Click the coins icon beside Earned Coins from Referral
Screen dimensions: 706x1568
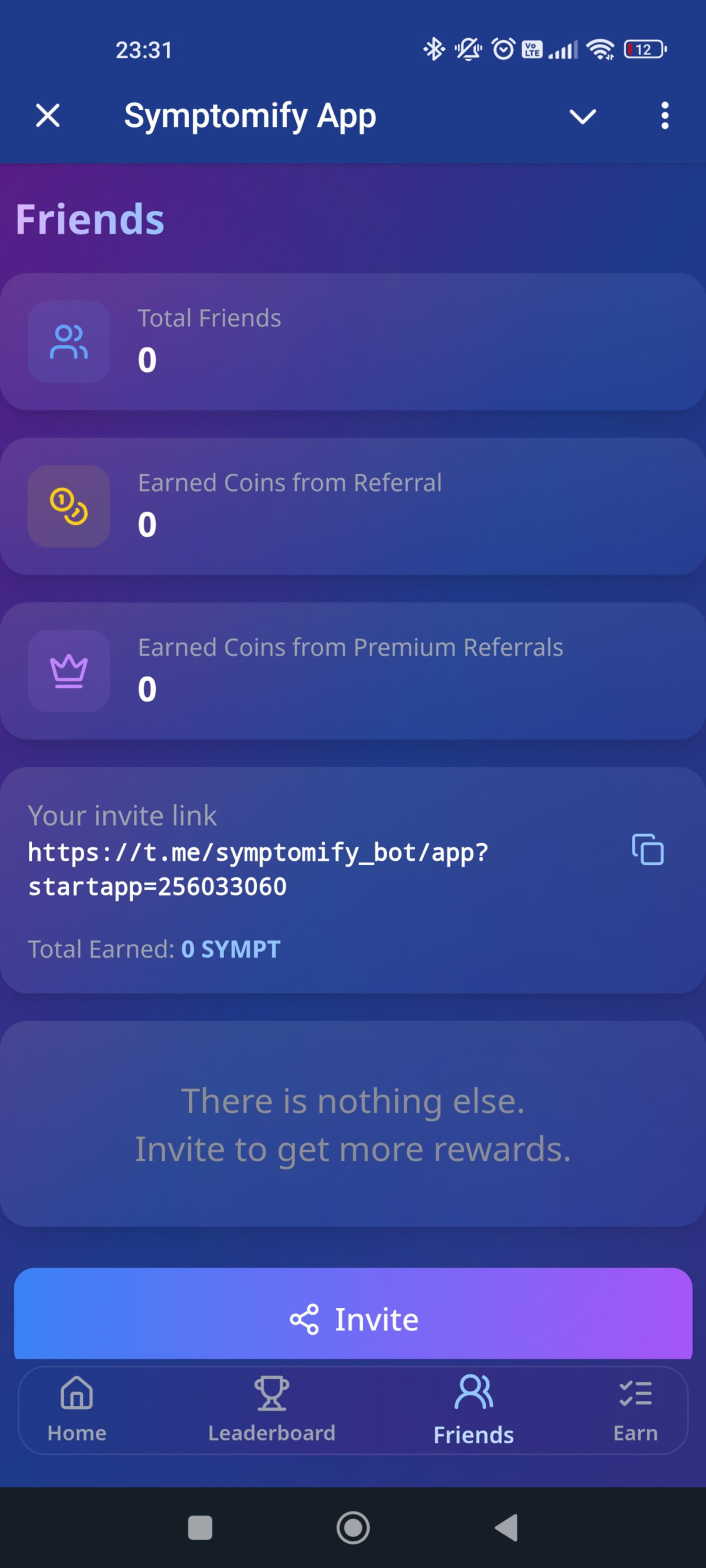pyautogui.click(x=68, y=507)
